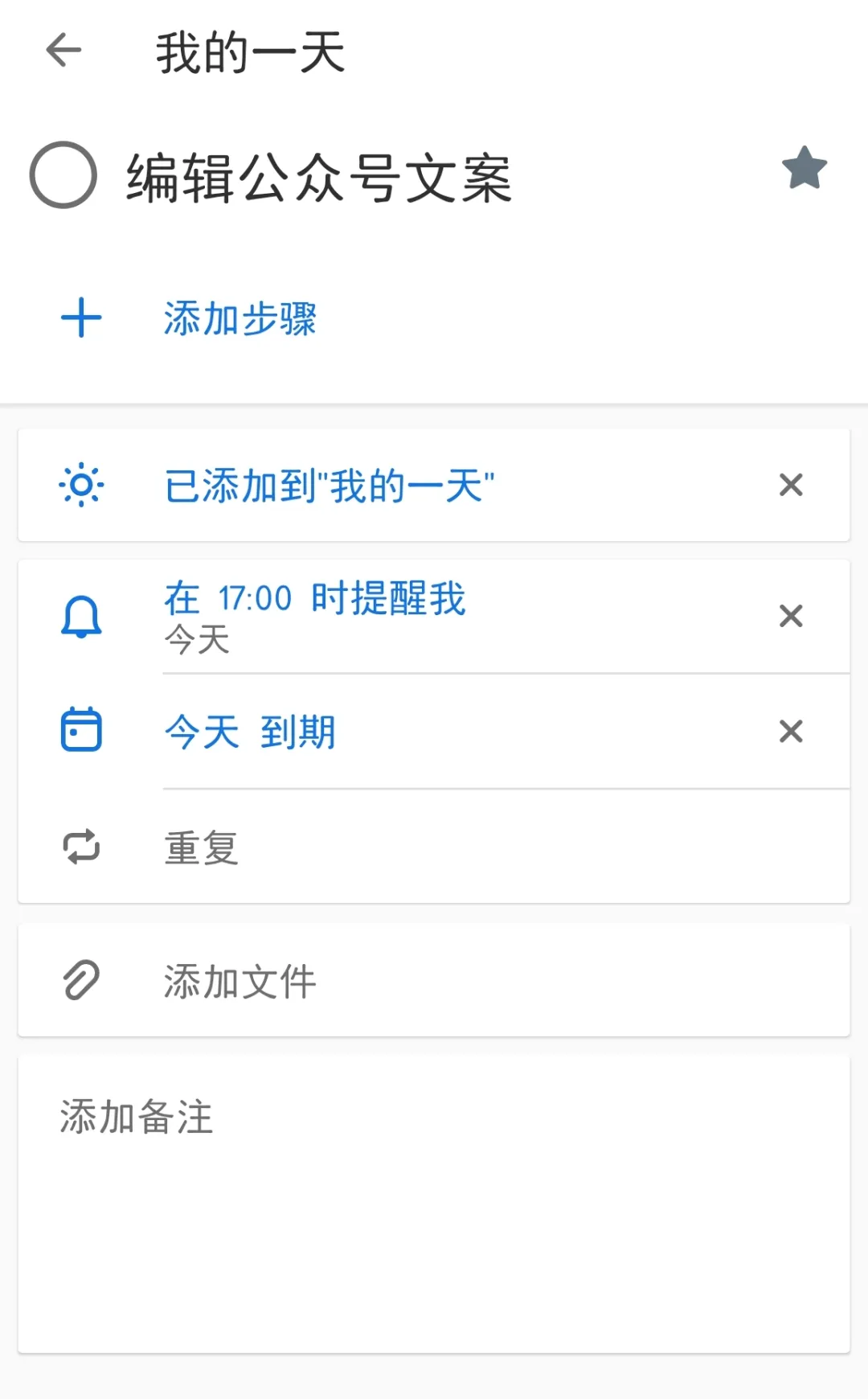Delete the 17:00 reminder
The height and width of the screenshot is (1399, 868).
pos(791,616)
